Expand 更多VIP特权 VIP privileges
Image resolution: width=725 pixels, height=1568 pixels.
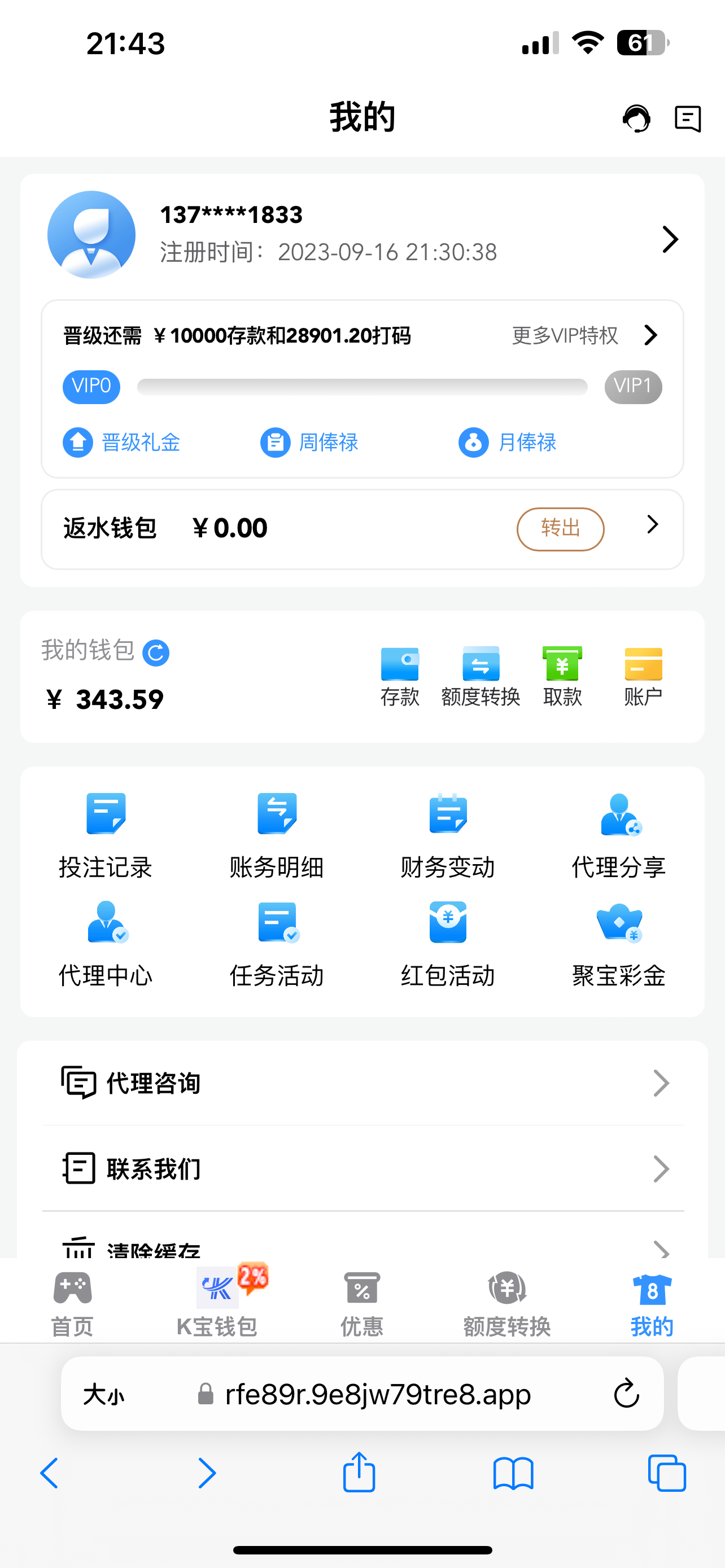pos(564,335)
